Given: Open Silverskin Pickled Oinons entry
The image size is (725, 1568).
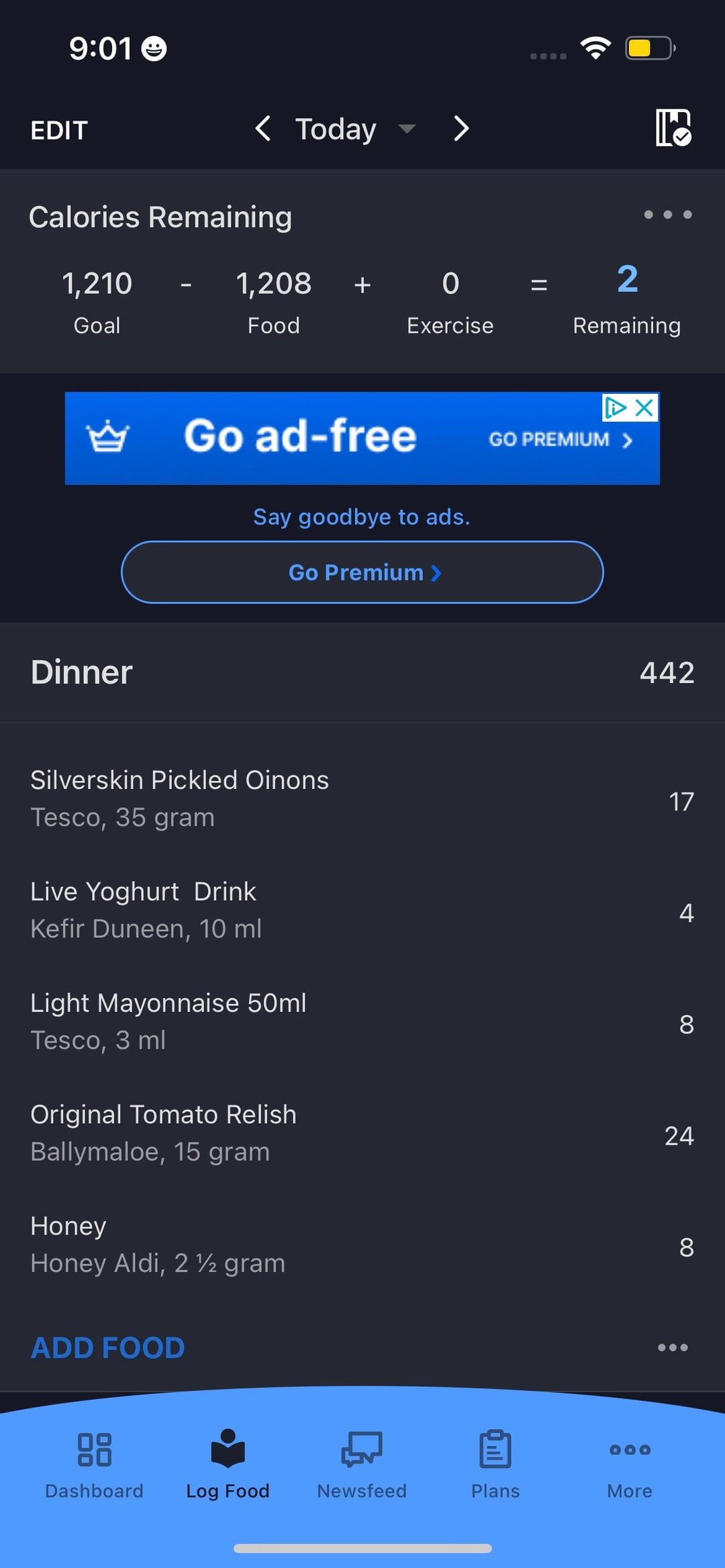Looking at the screenshot, I should (x=362, y=799).
